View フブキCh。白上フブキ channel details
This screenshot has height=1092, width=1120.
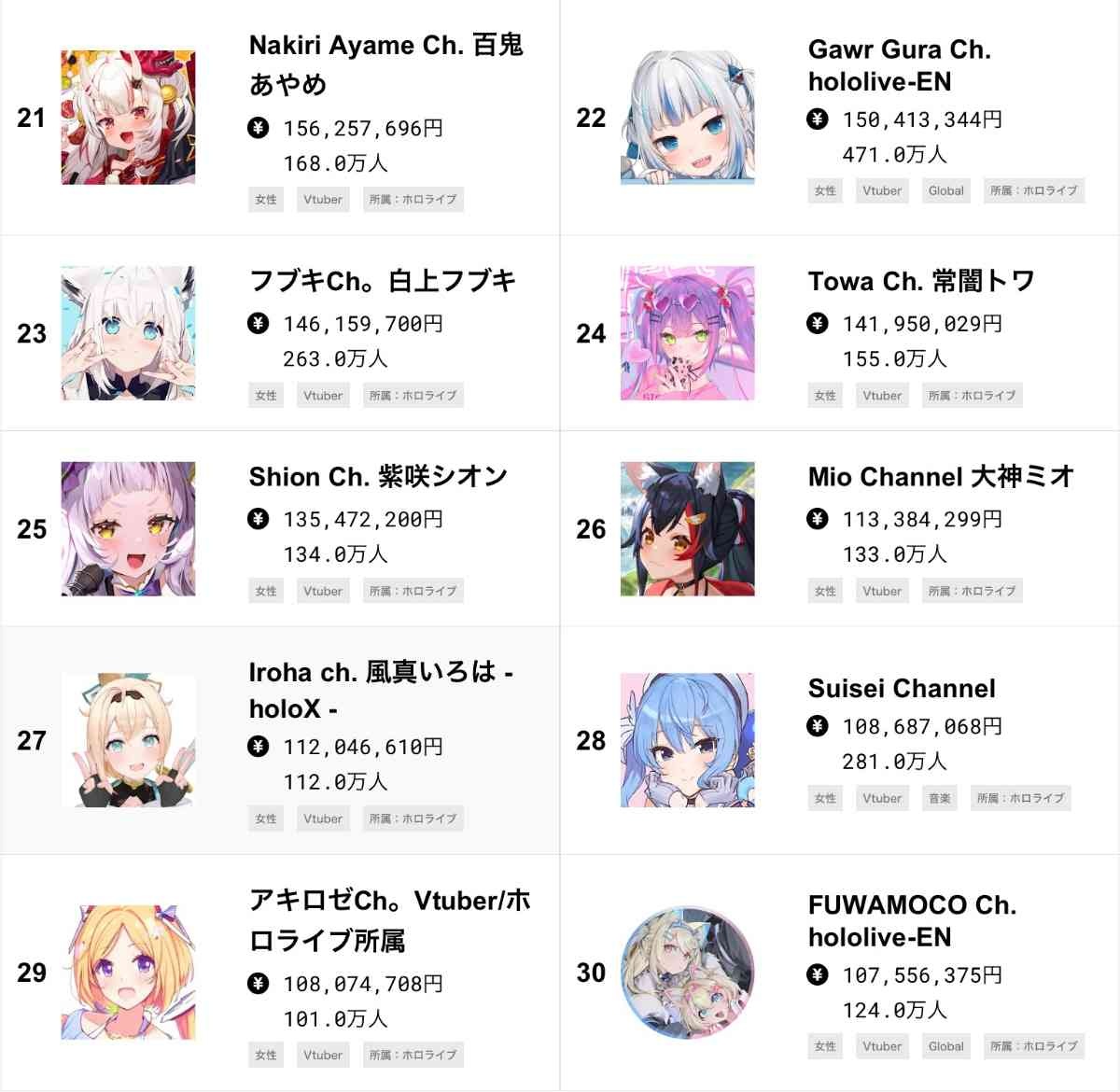click(382, 281)
